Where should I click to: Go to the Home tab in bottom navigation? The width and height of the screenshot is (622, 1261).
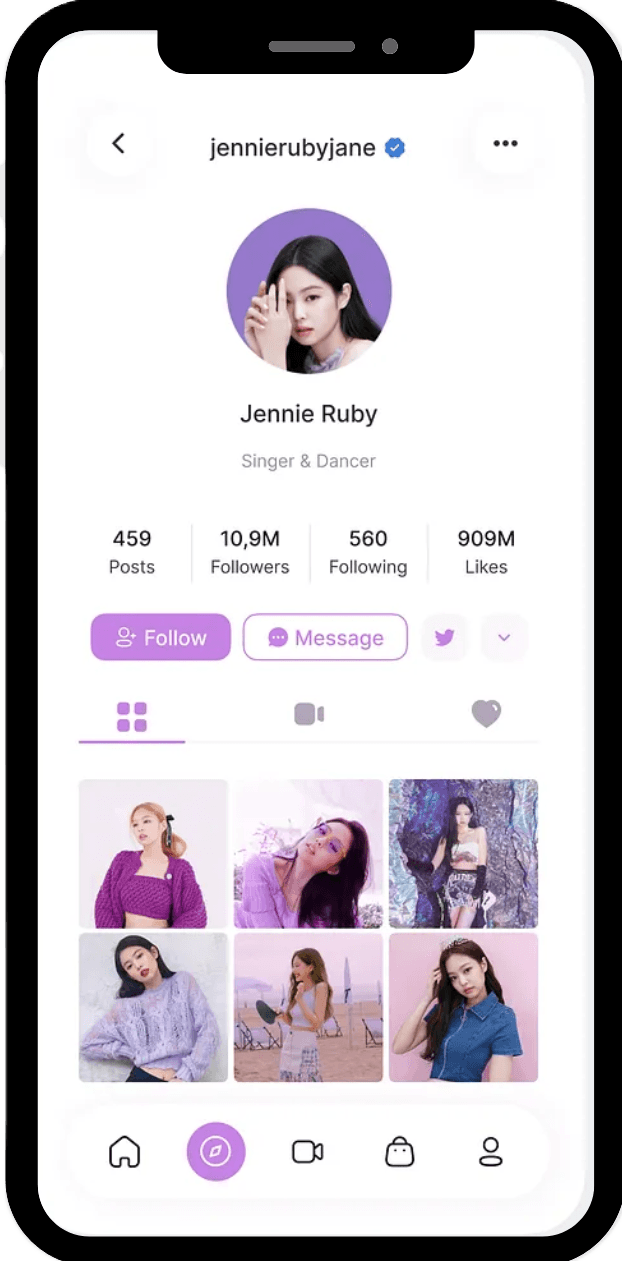click(x=125, y=1151)
